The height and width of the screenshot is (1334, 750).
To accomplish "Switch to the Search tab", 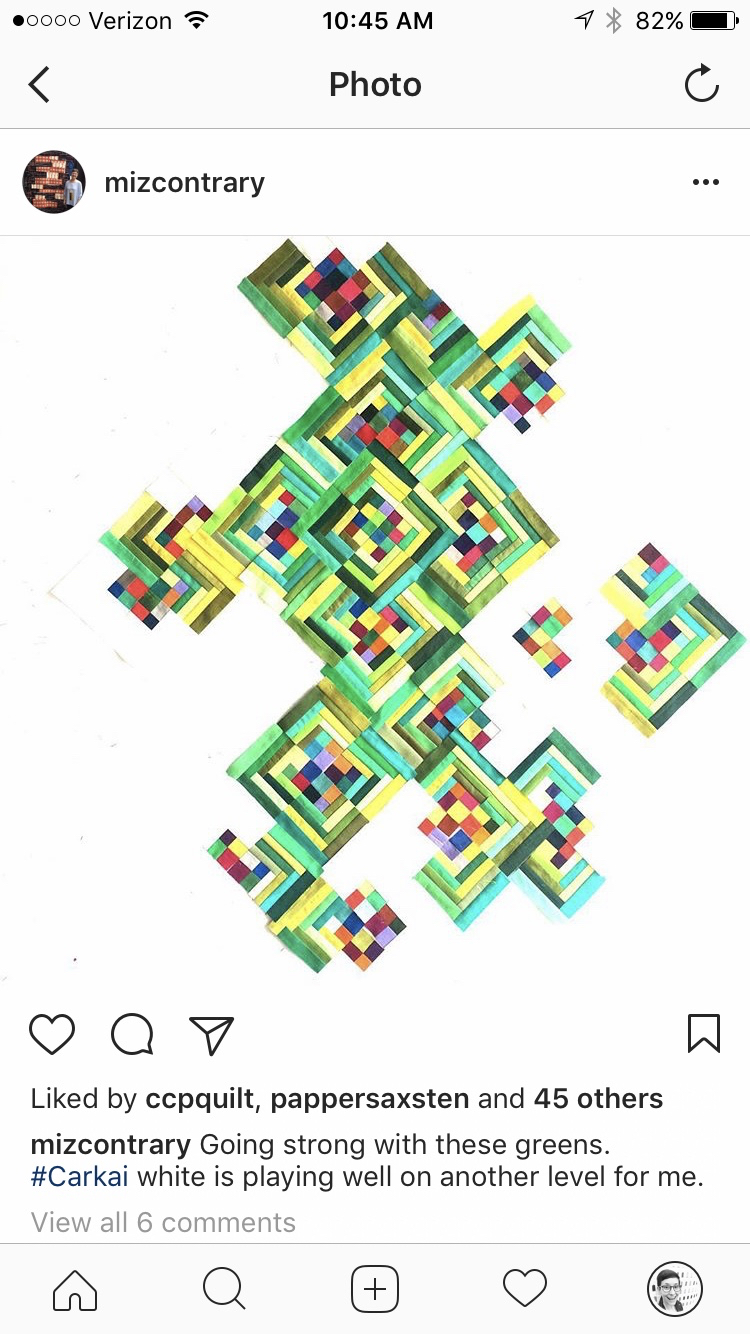I will pyautogui.click(x=224, y=1288).
